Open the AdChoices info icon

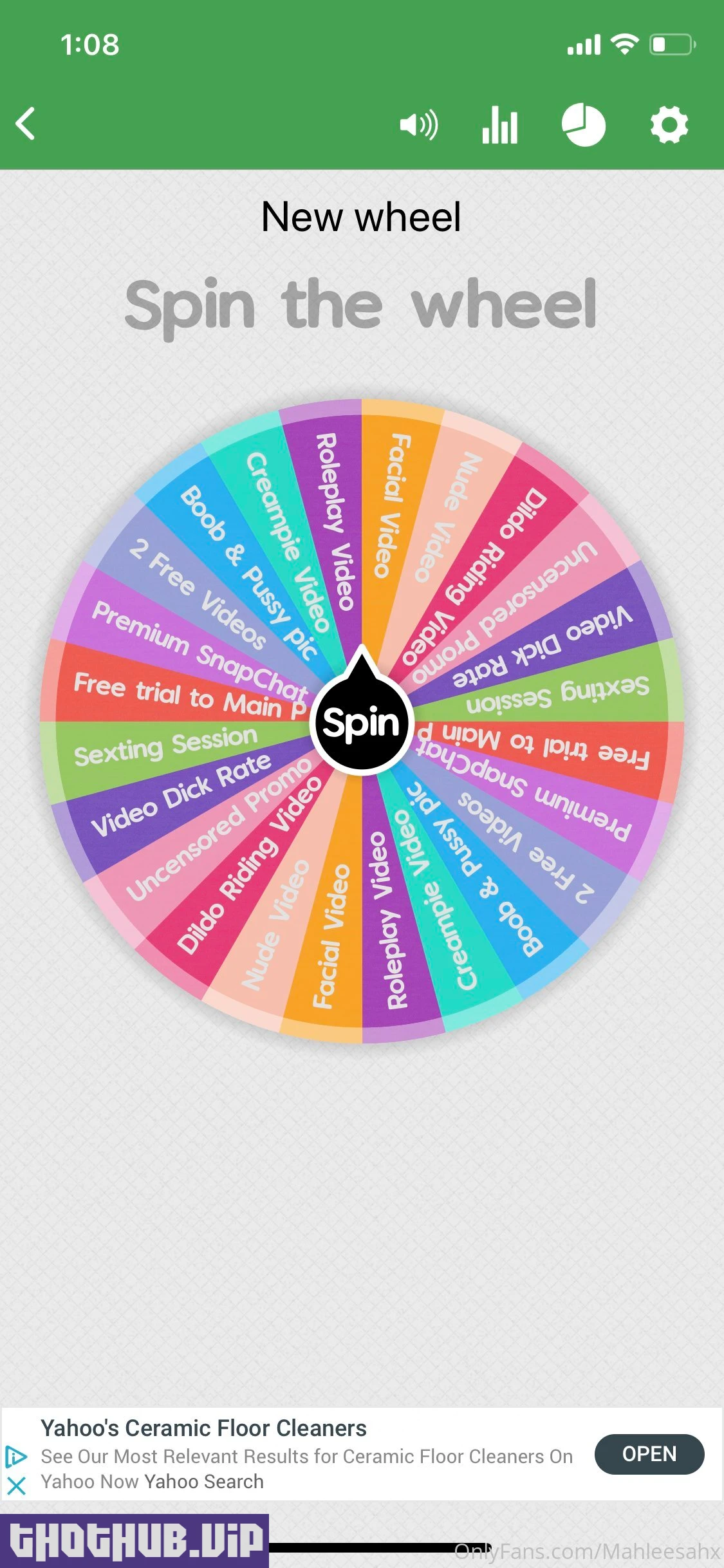pyautogui.click(x=16, y=1456)
